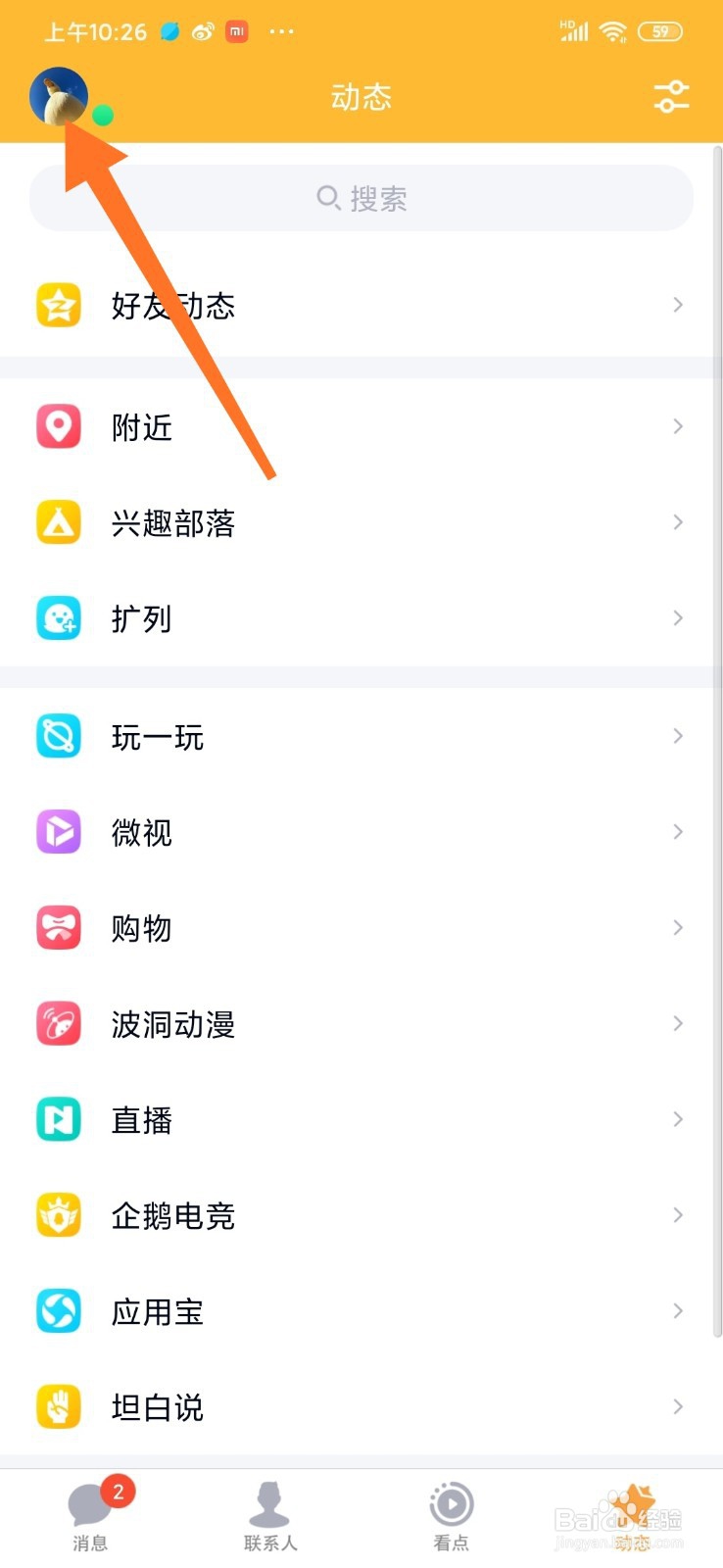Open the filter settings icon top right
The image size is (723, 1568).
pyautogui.click(x=672, y=96)
